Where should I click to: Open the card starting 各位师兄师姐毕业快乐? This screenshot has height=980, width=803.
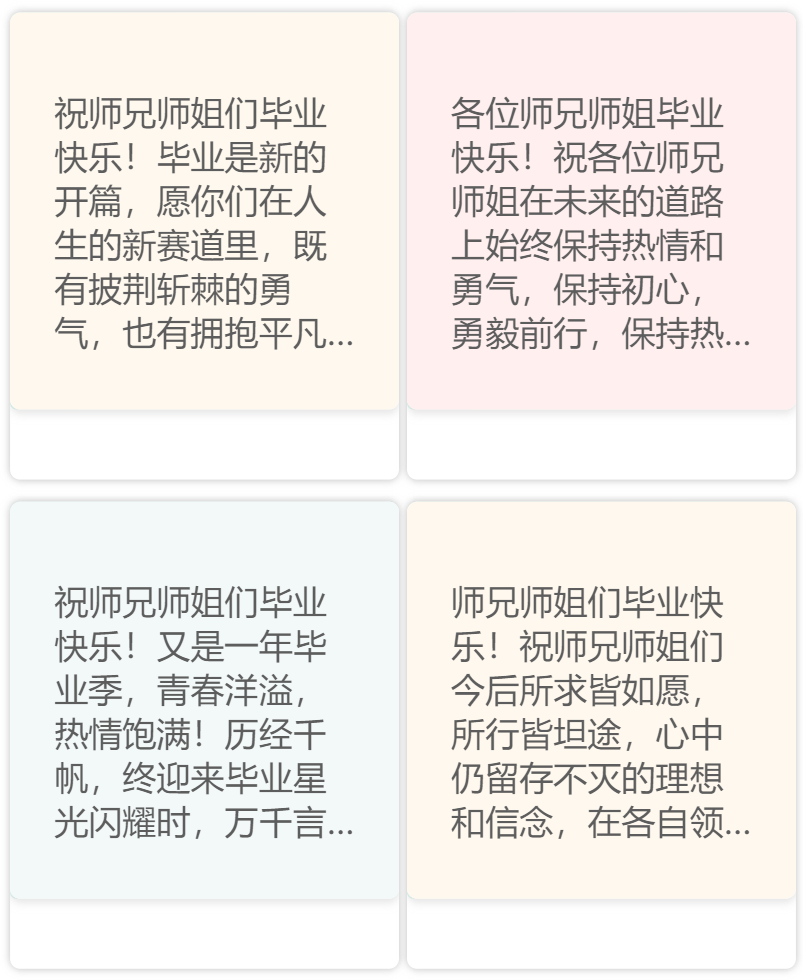point(601,223)
